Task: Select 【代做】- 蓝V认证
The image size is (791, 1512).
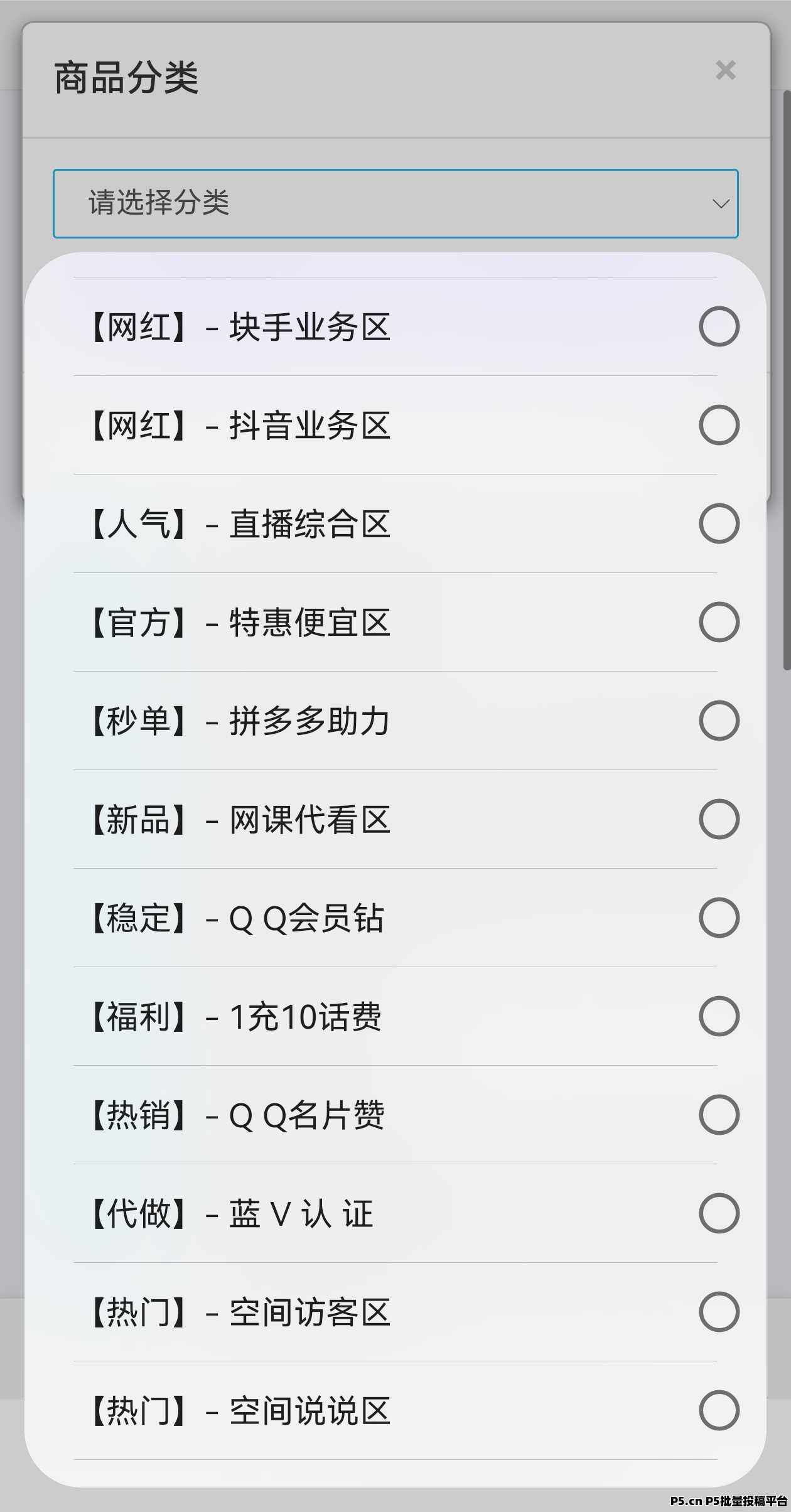Action: [x=395, y=1213]
